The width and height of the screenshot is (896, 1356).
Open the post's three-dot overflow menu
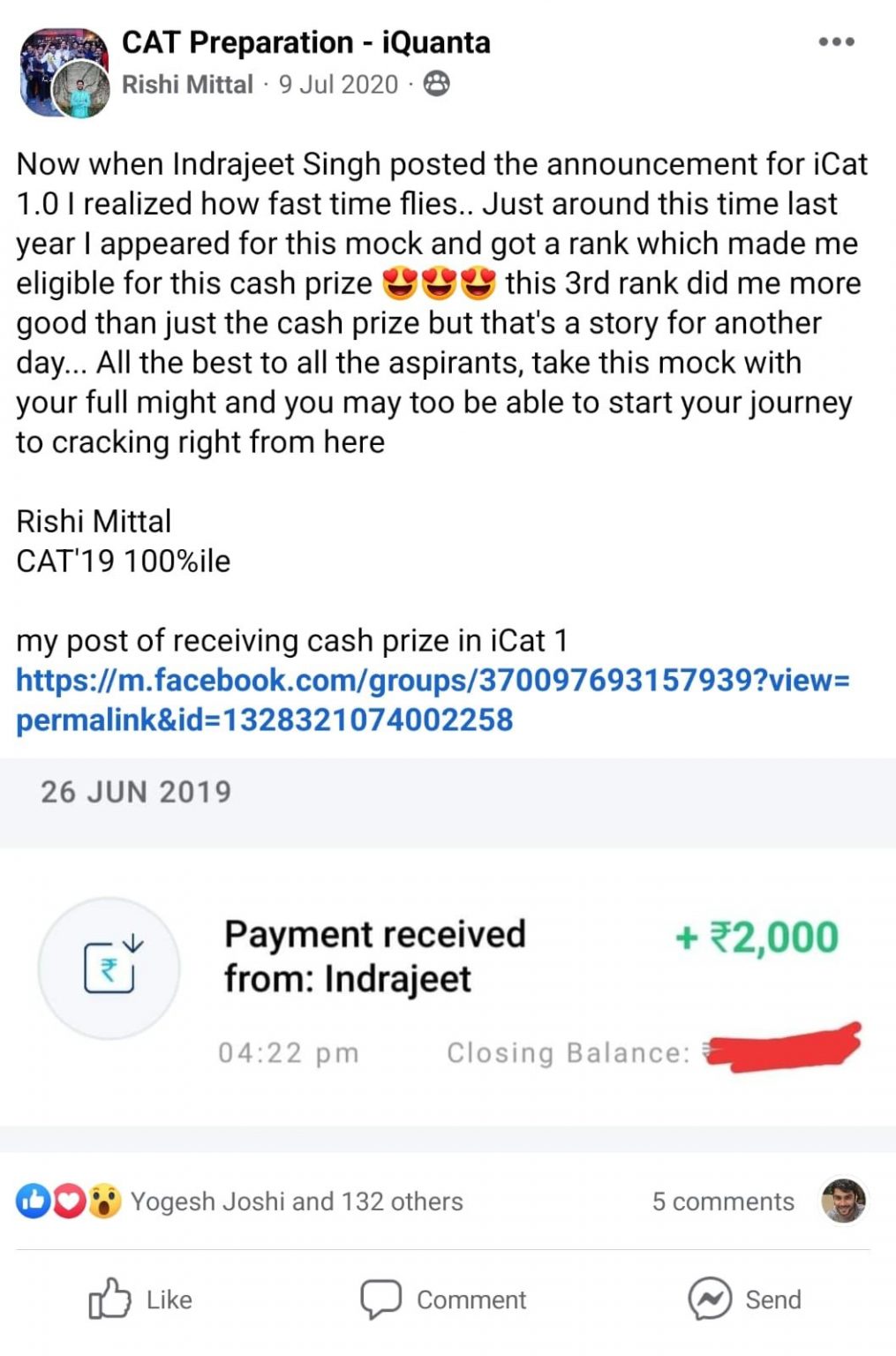coord(835,41)
